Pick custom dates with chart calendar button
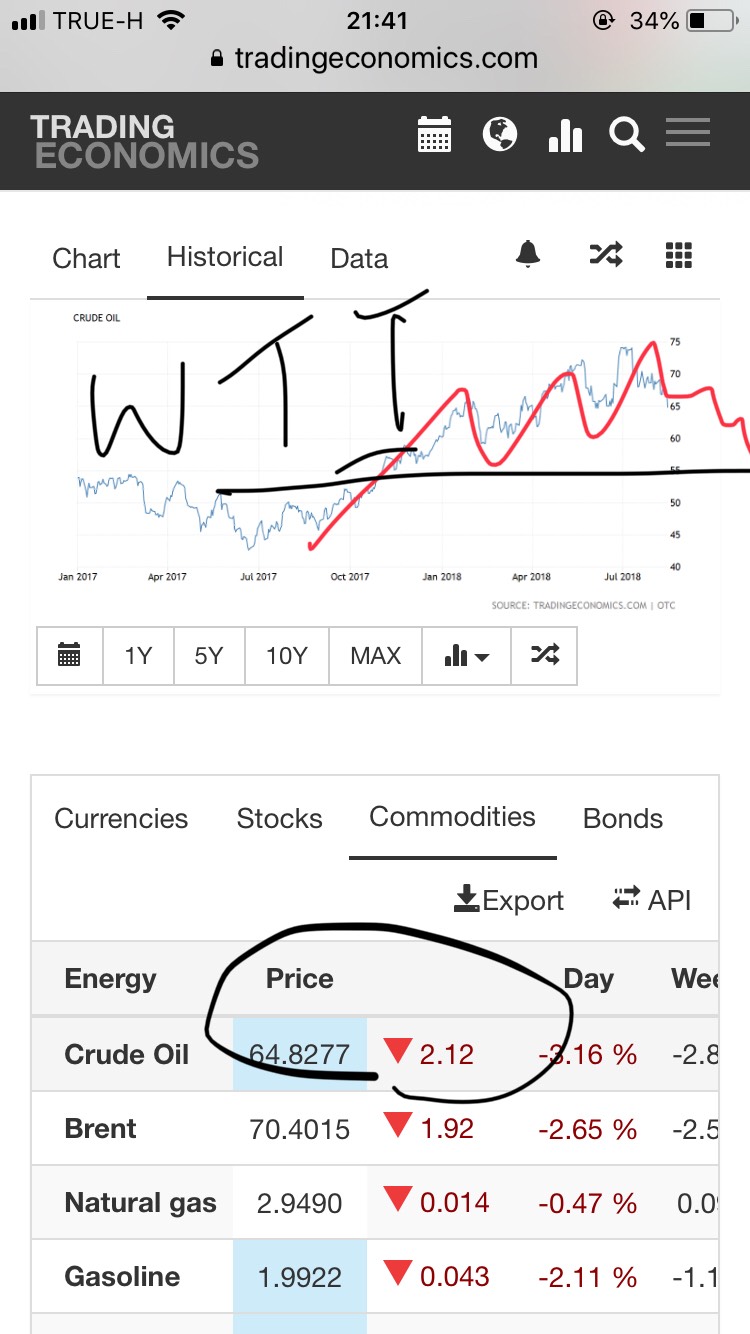This screenshot has height=1334, width=750. coord(69,656)
